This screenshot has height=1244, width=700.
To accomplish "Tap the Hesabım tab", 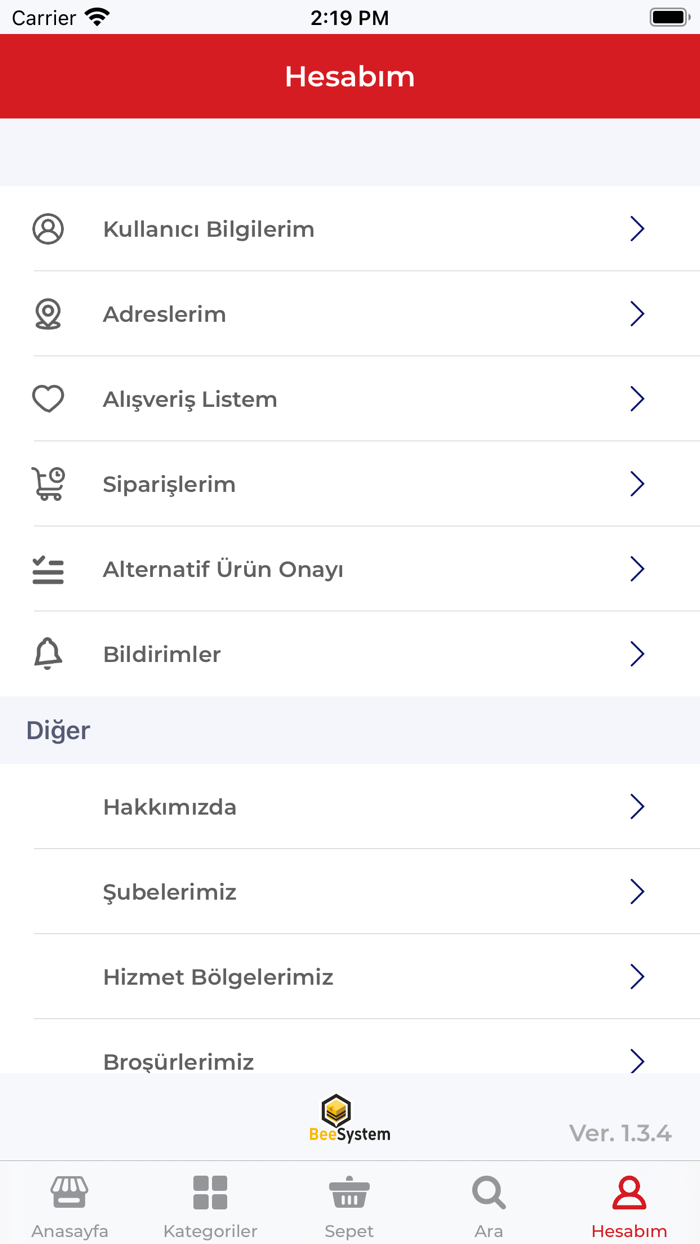I will tap(629, 1205).
